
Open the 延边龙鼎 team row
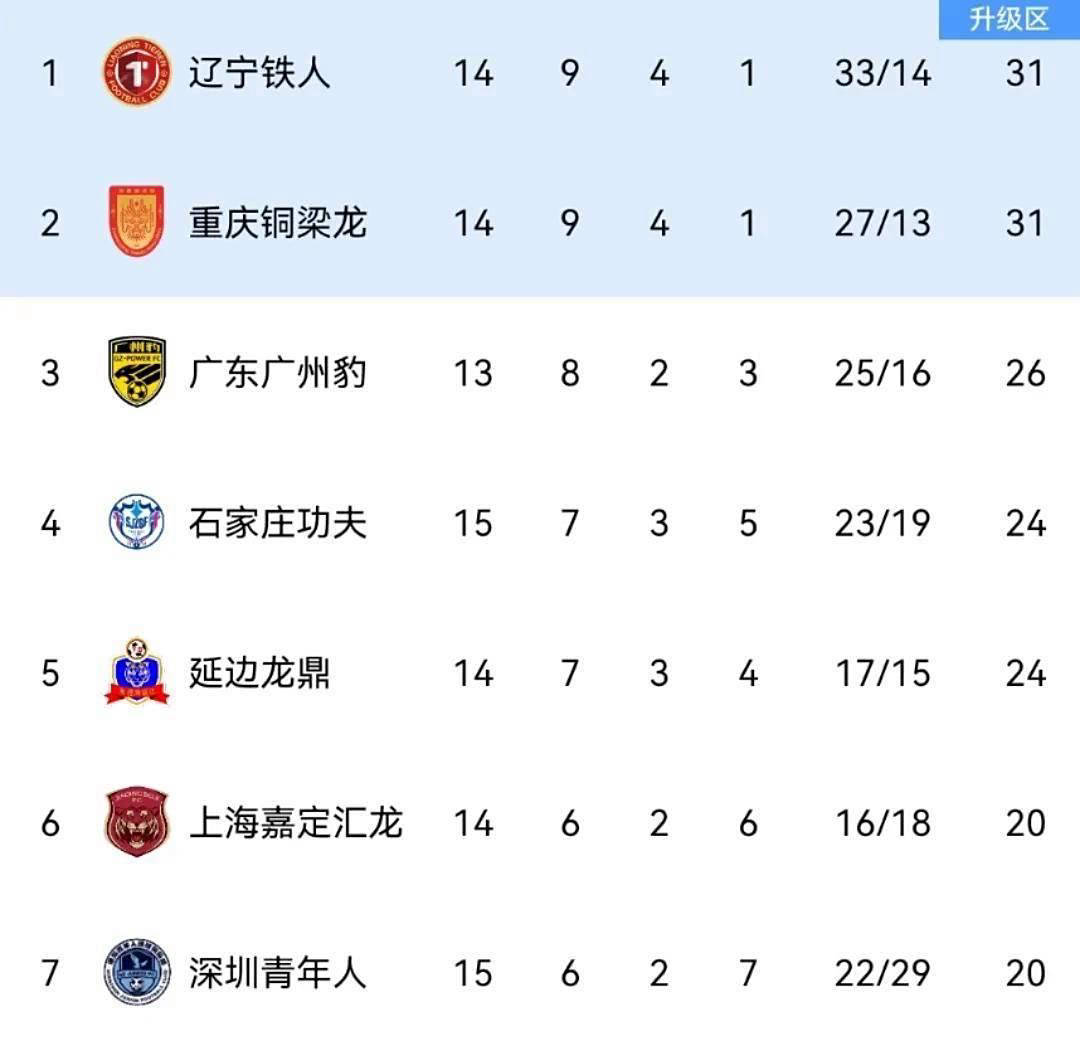pos(260,673)
